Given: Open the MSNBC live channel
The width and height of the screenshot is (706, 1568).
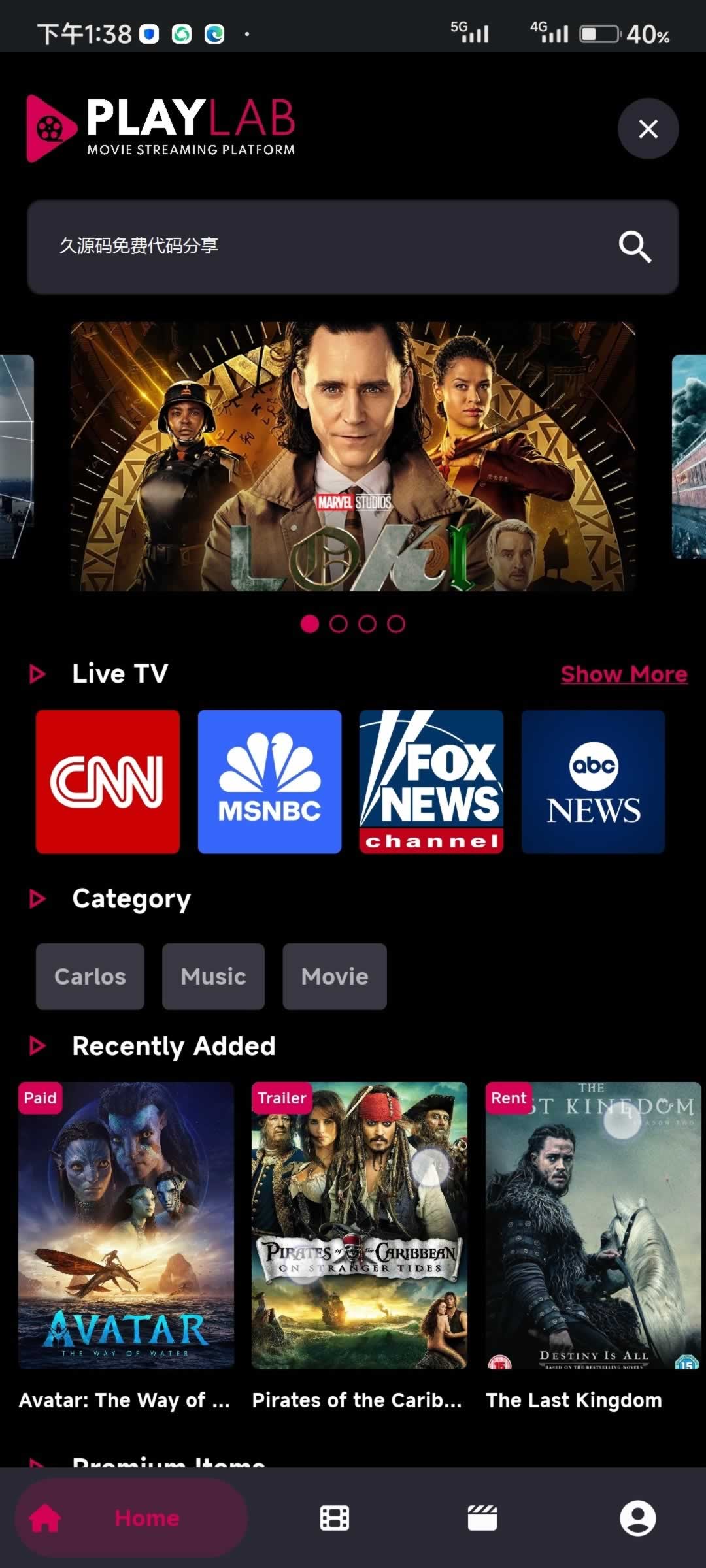Looking at the screenshot, I should pos(269,781).
